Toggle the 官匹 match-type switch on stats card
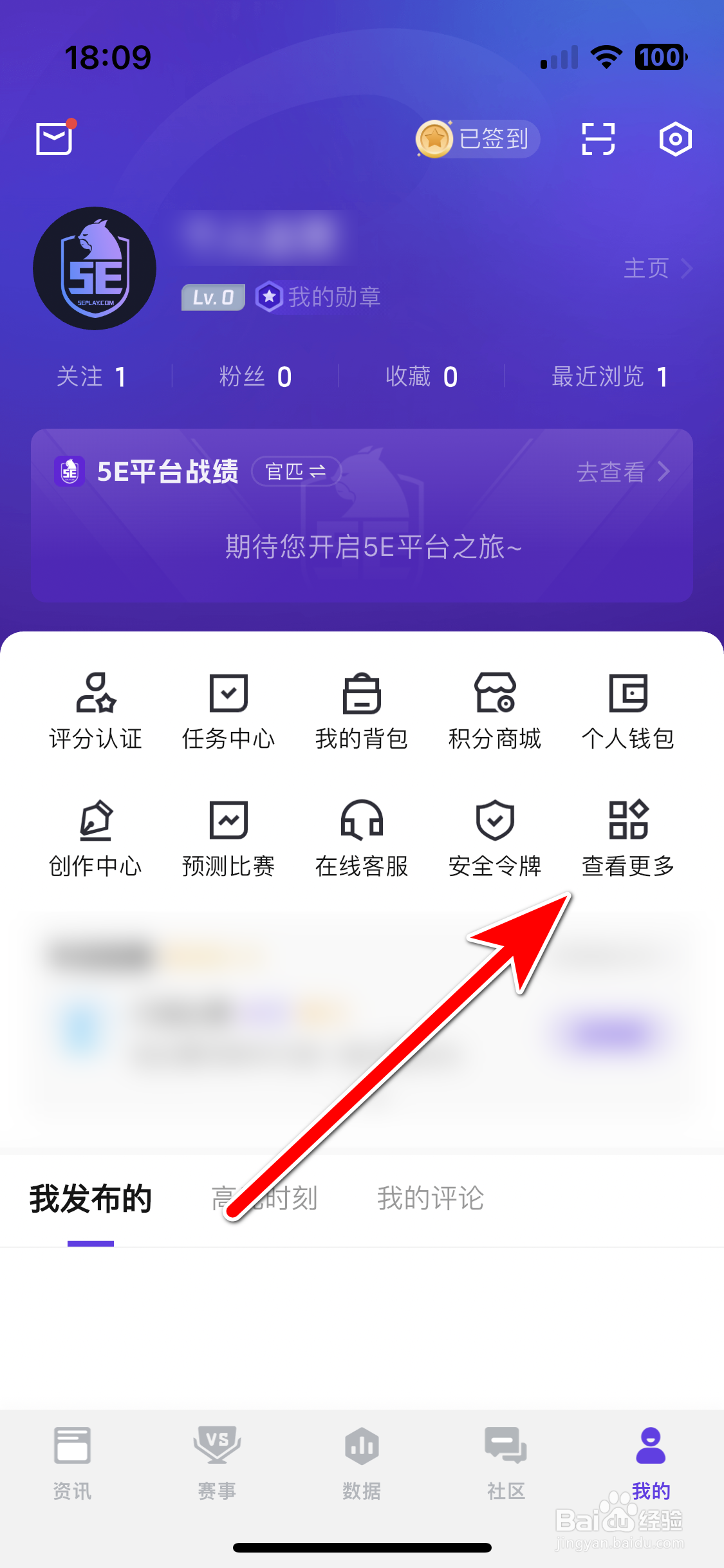The image size is (724, 1568). pos(297,471)
